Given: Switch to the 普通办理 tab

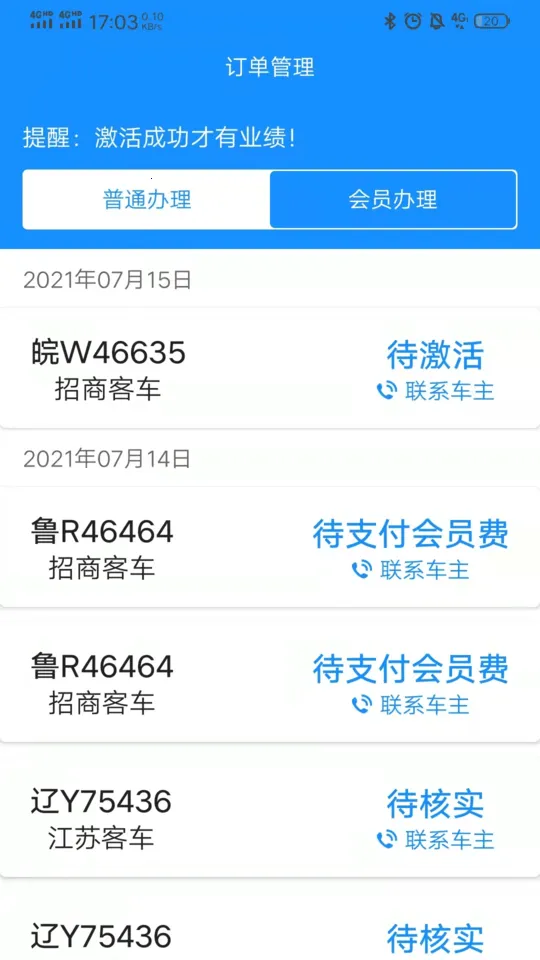Looking at the screenshot, I should (146, 200).
